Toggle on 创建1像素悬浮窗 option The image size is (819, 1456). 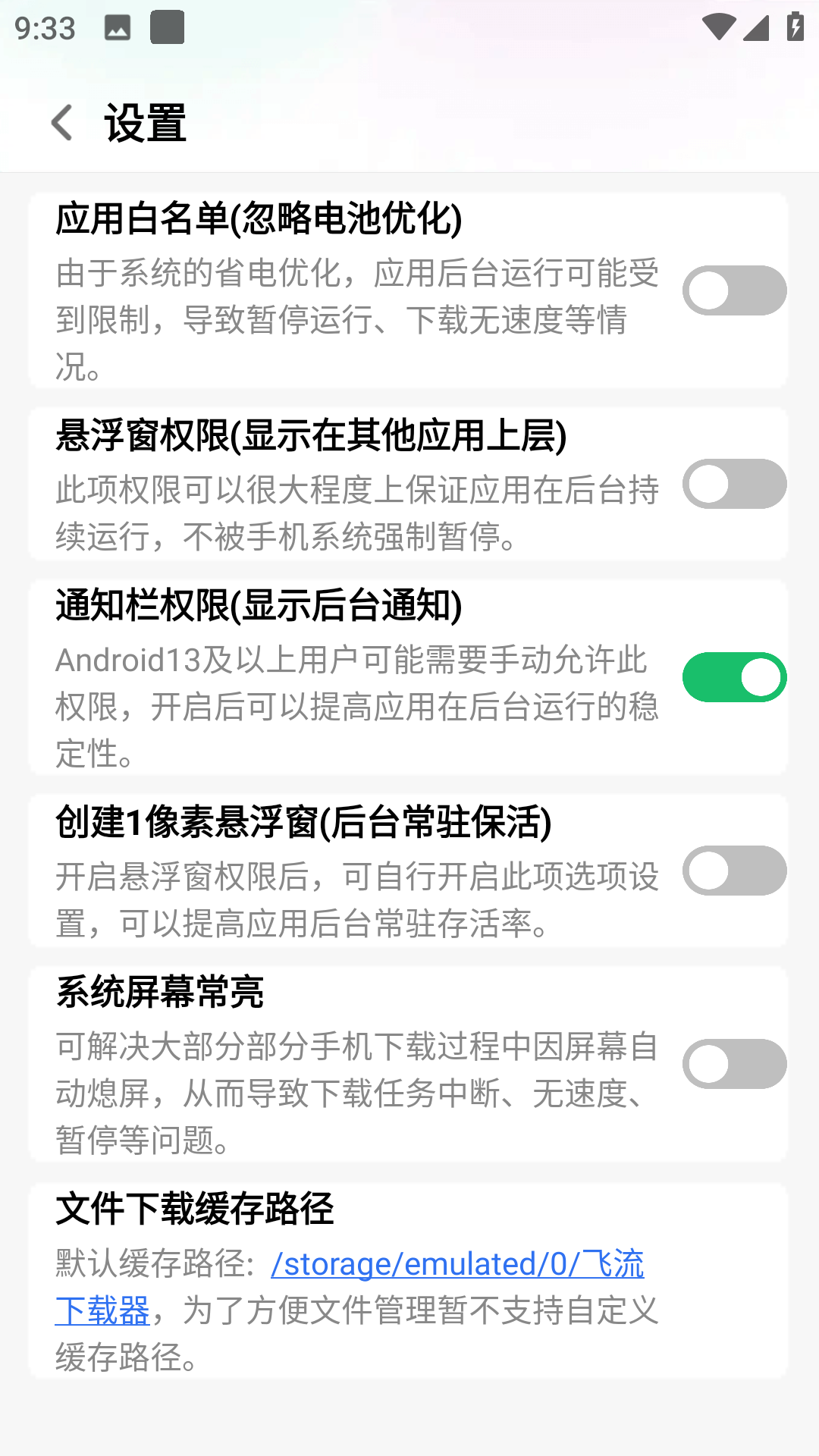click(x=733, y=871)
